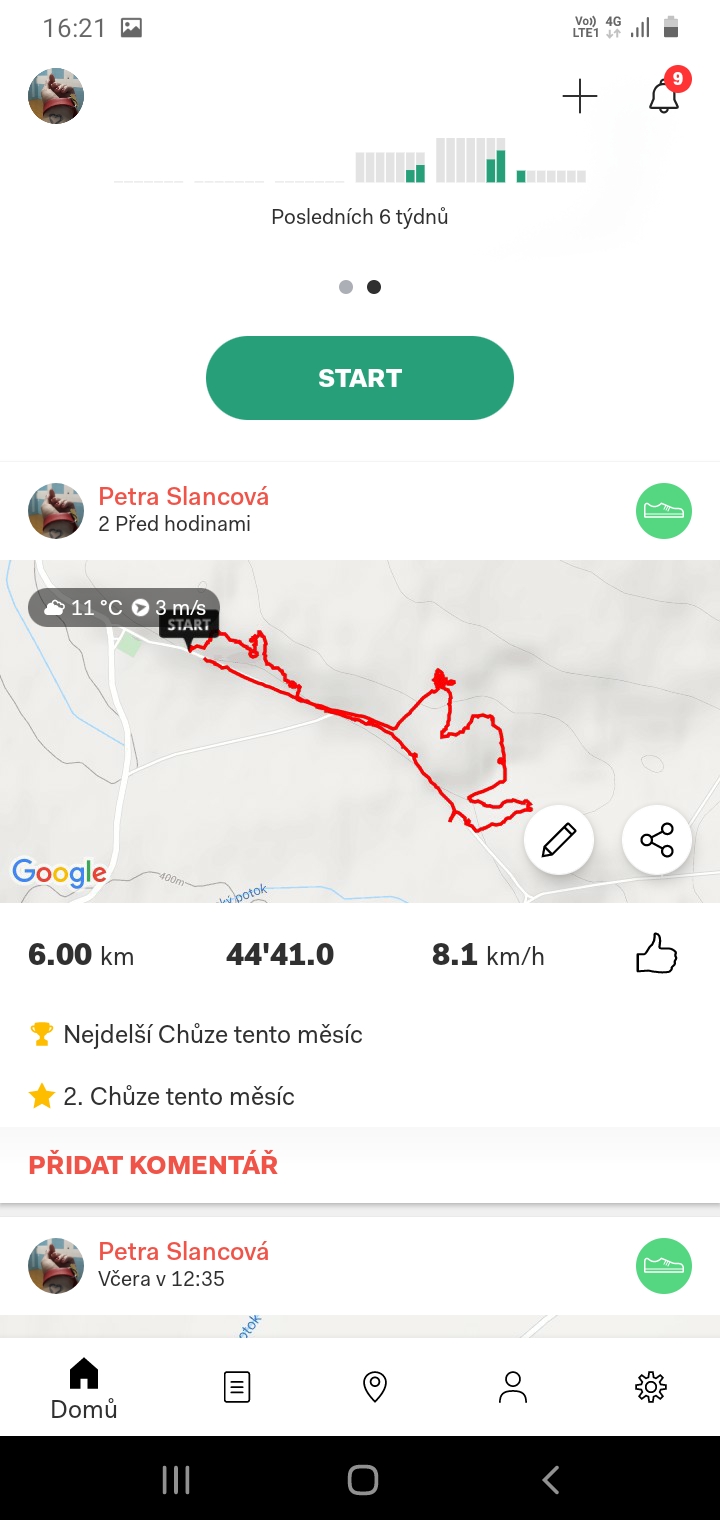Open the route map of the walk
Viewport: 720px width, 1520px height.
(x=360, y=731)
